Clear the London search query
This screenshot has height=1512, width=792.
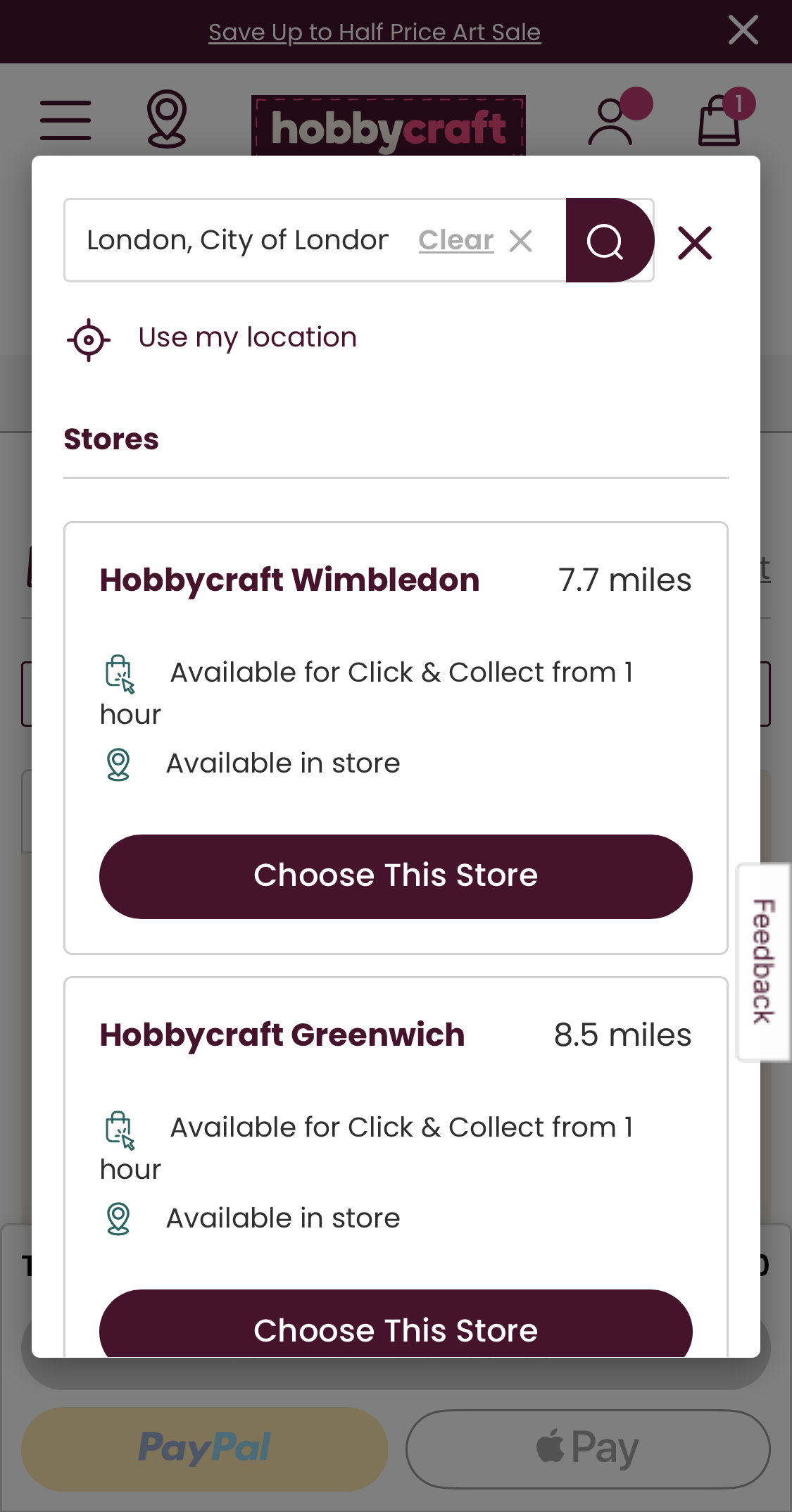tap(455, 239)
